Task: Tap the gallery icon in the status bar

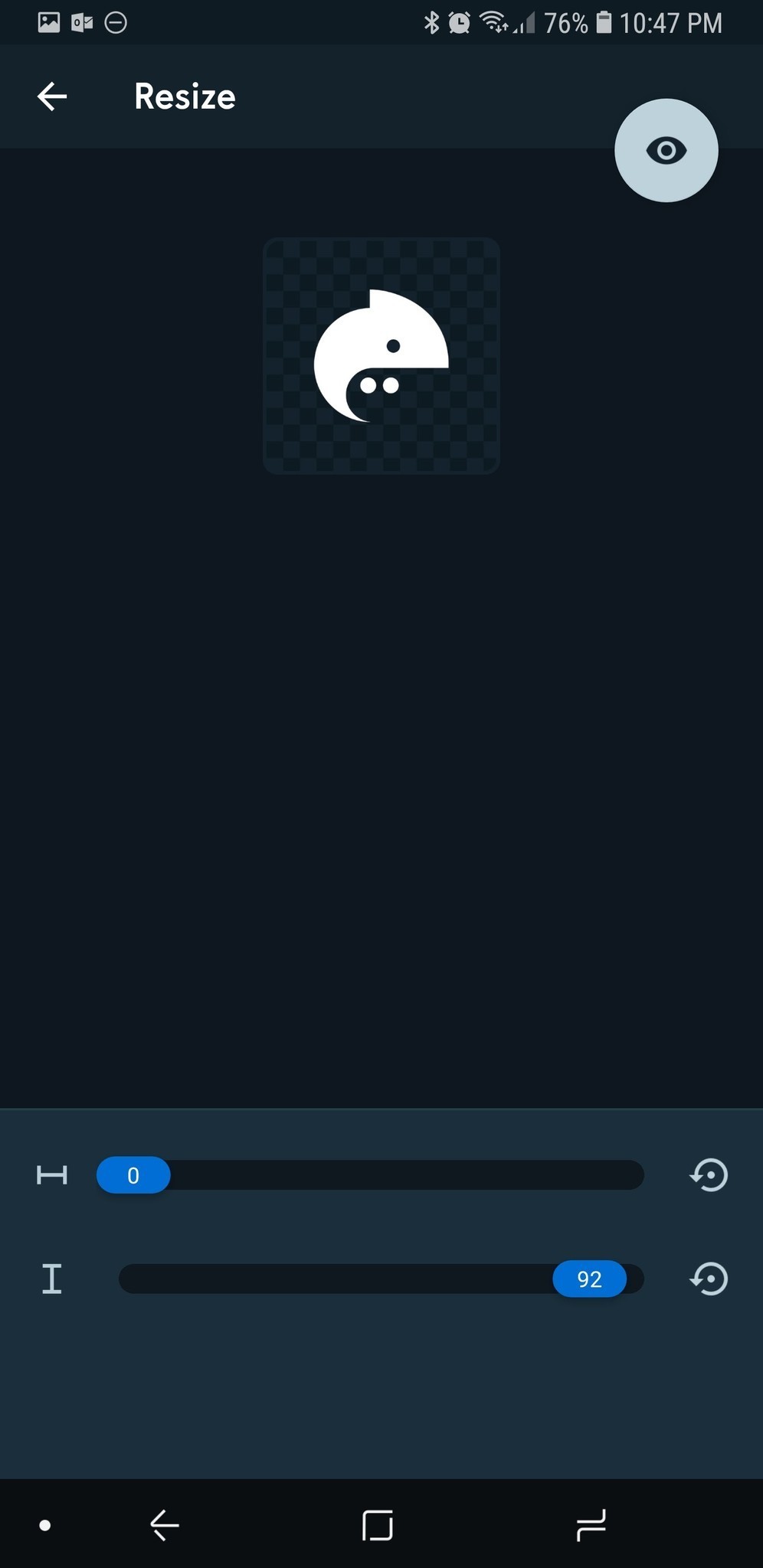Action: click(x=49, y=22)
